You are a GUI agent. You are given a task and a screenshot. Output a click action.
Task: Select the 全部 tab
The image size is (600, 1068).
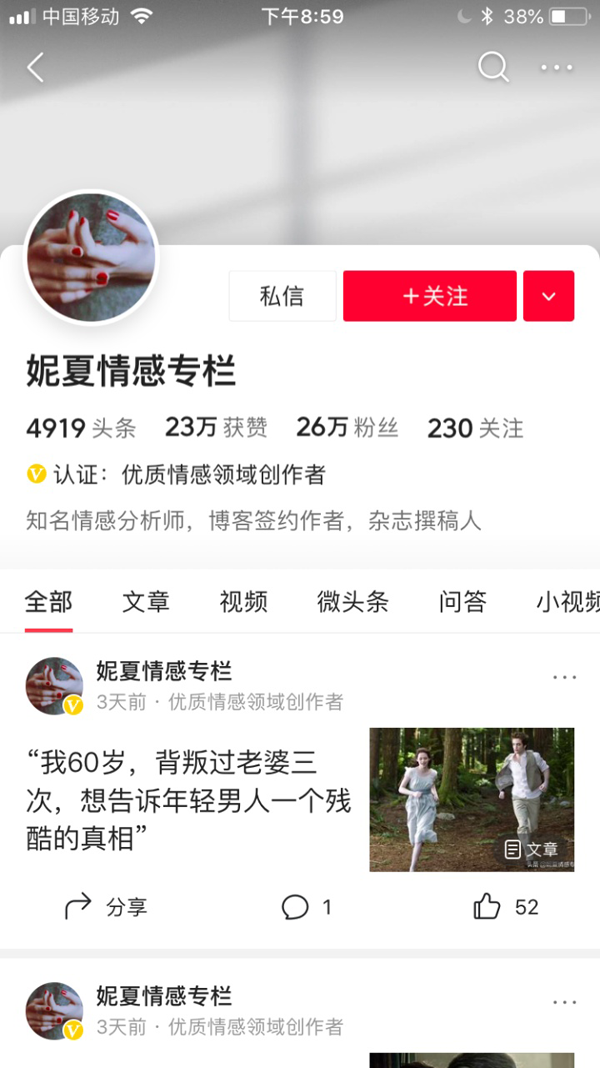pos(48,602)
